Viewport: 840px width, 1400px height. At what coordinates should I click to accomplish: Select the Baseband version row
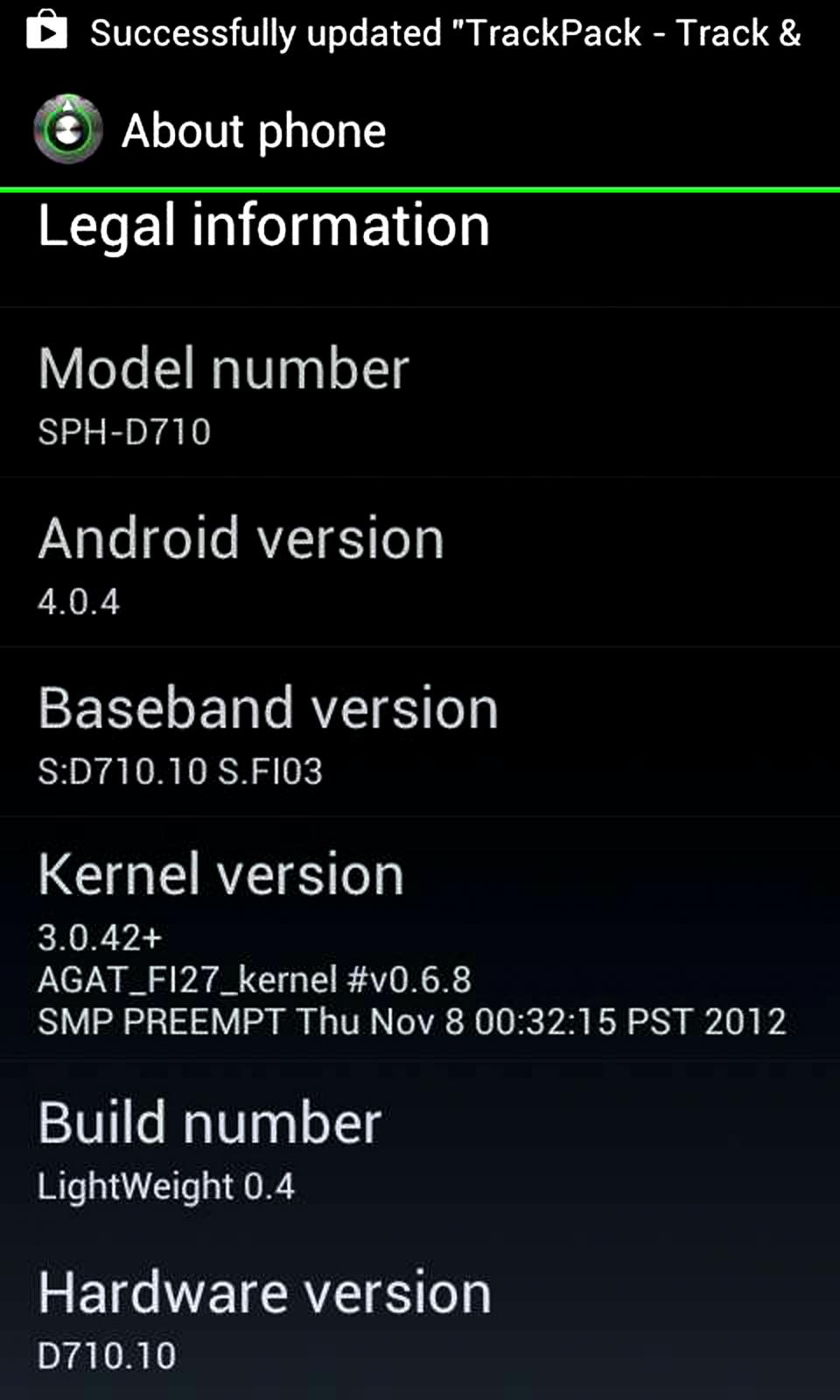[x=420, y=732]
